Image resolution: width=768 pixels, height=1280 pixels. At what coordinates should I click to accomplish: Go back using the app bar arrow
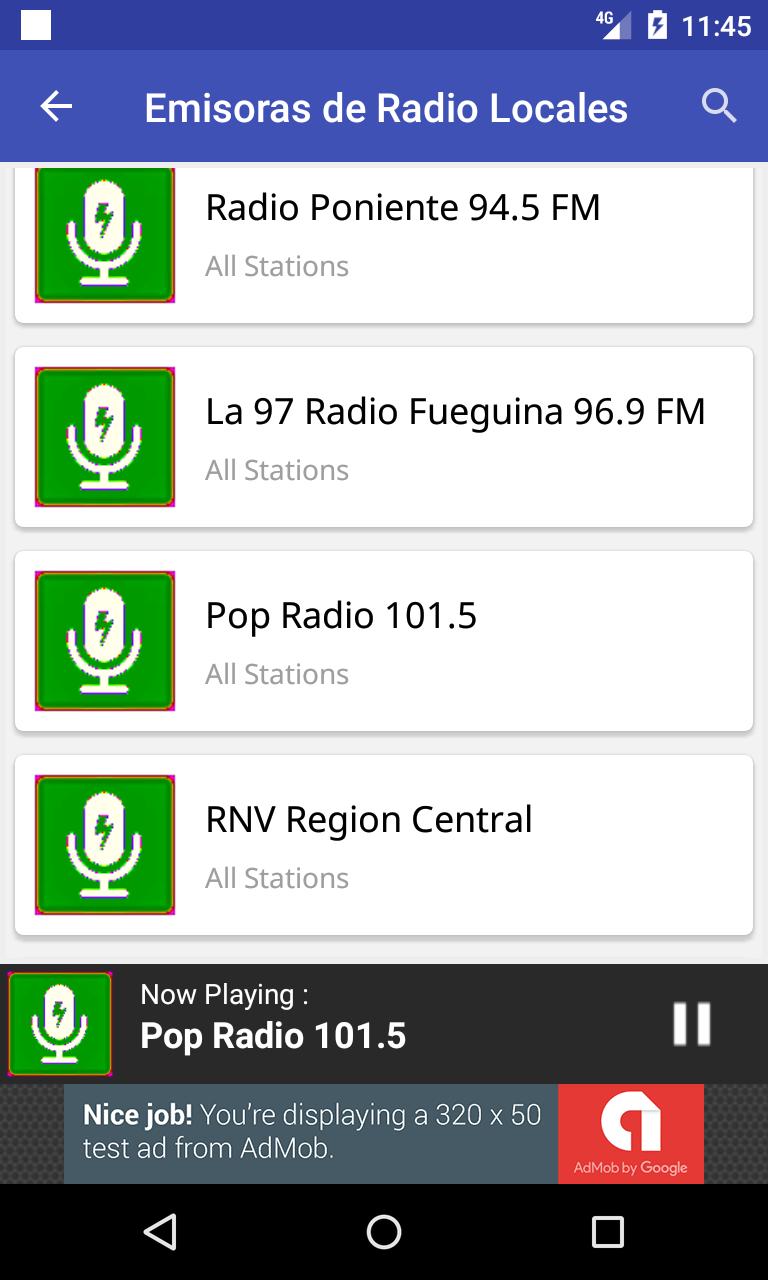56,106
